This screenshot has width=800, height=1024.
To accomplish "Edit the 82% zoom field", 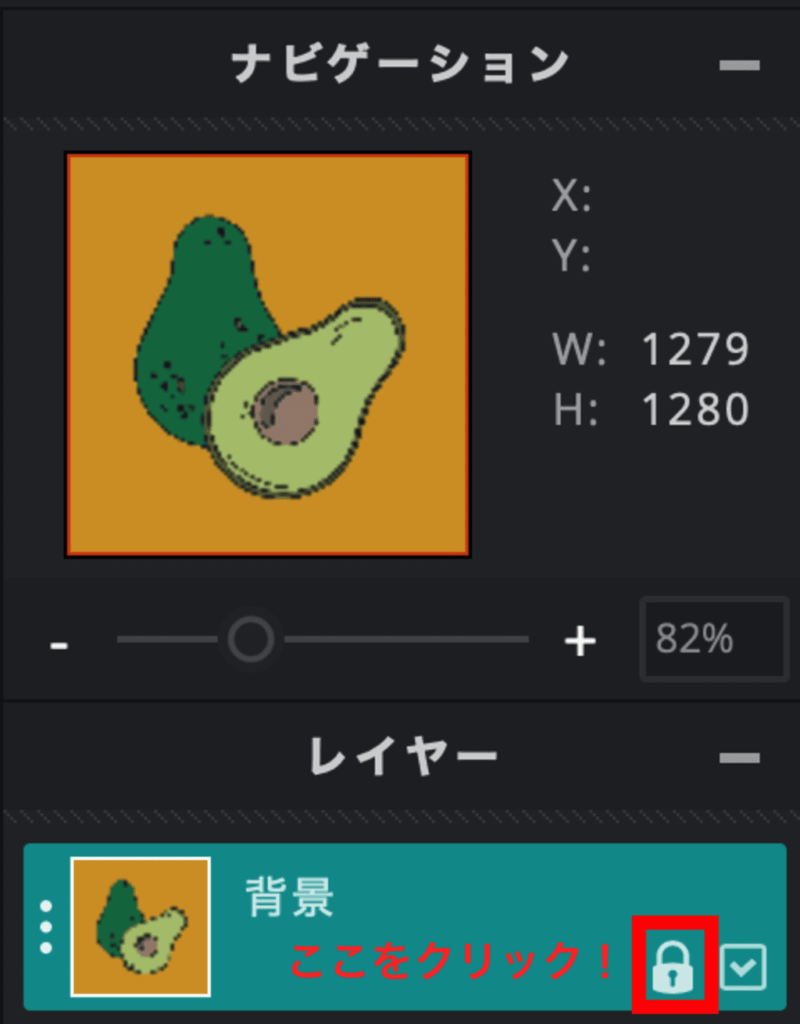I will tap(713, 640).
